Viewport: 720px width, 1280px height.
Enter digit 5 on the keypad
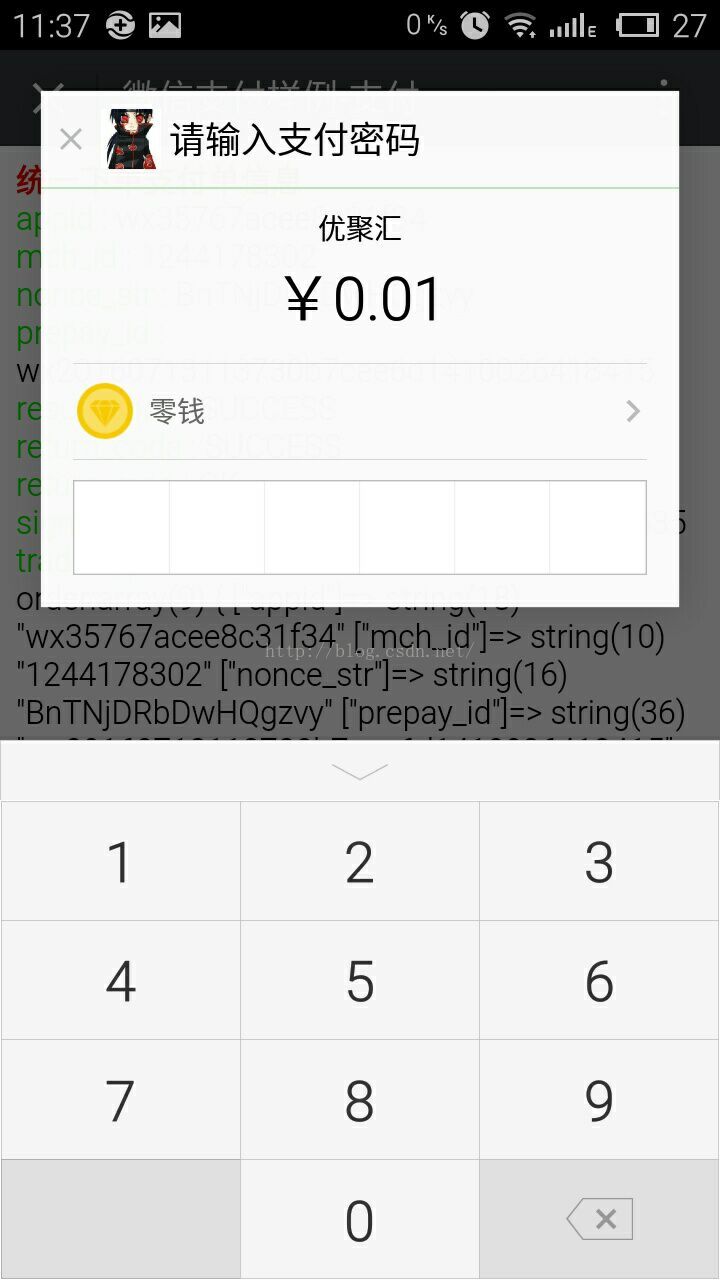360,981
